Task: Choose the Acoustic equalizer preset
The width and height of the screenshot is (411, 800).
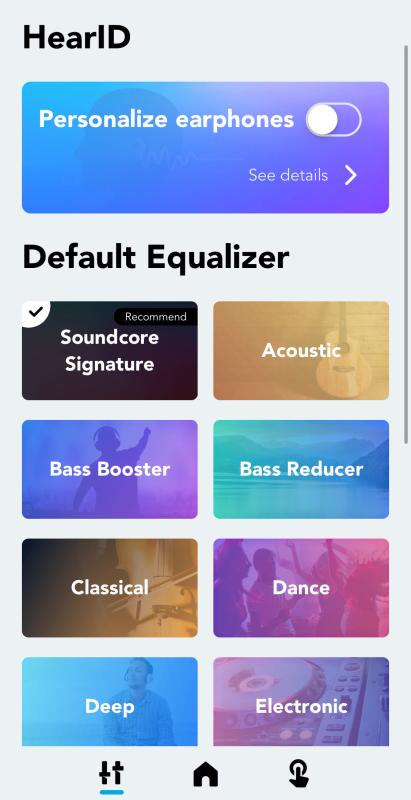Action: click(x=301, y=351)
